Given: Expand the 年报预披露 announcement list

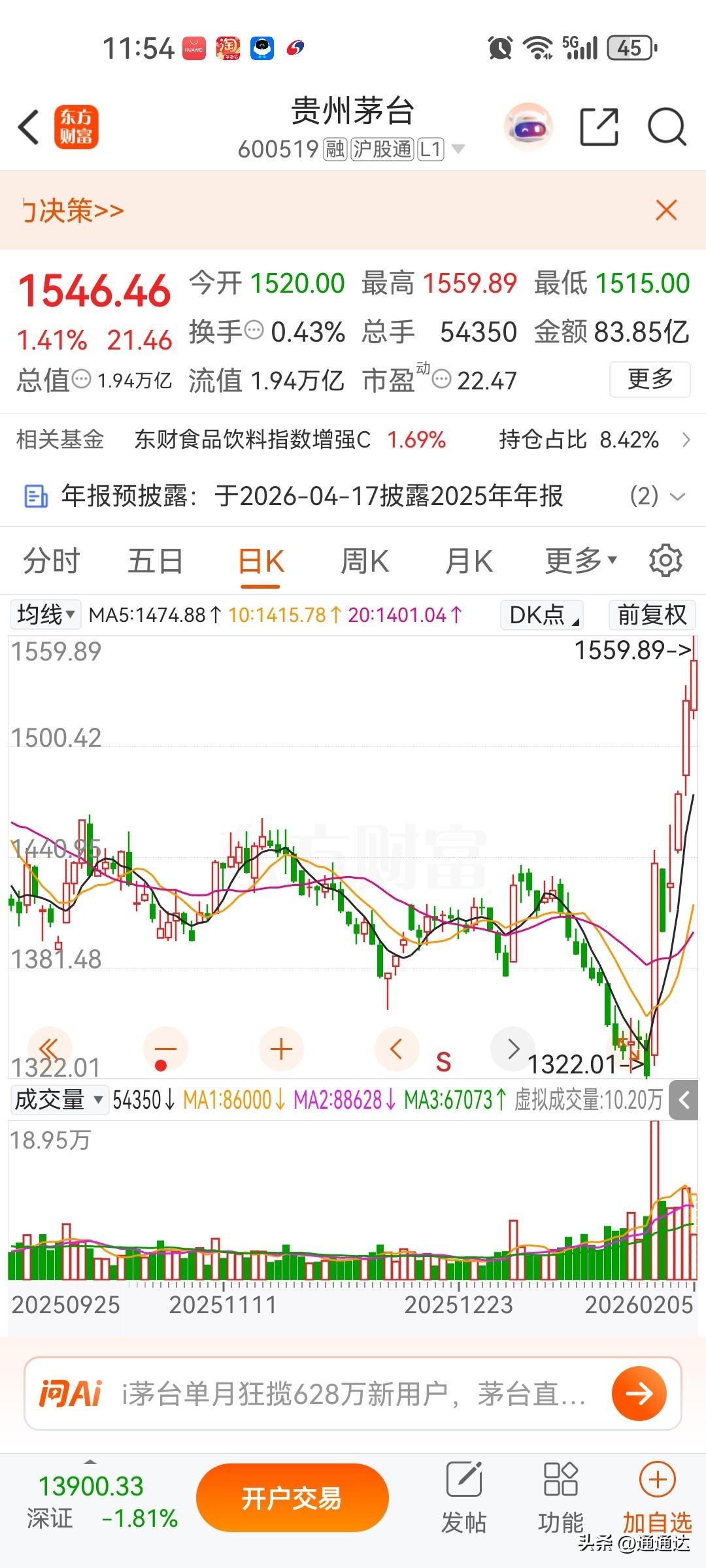Looking at the screenshot, I should pos(677,497).
